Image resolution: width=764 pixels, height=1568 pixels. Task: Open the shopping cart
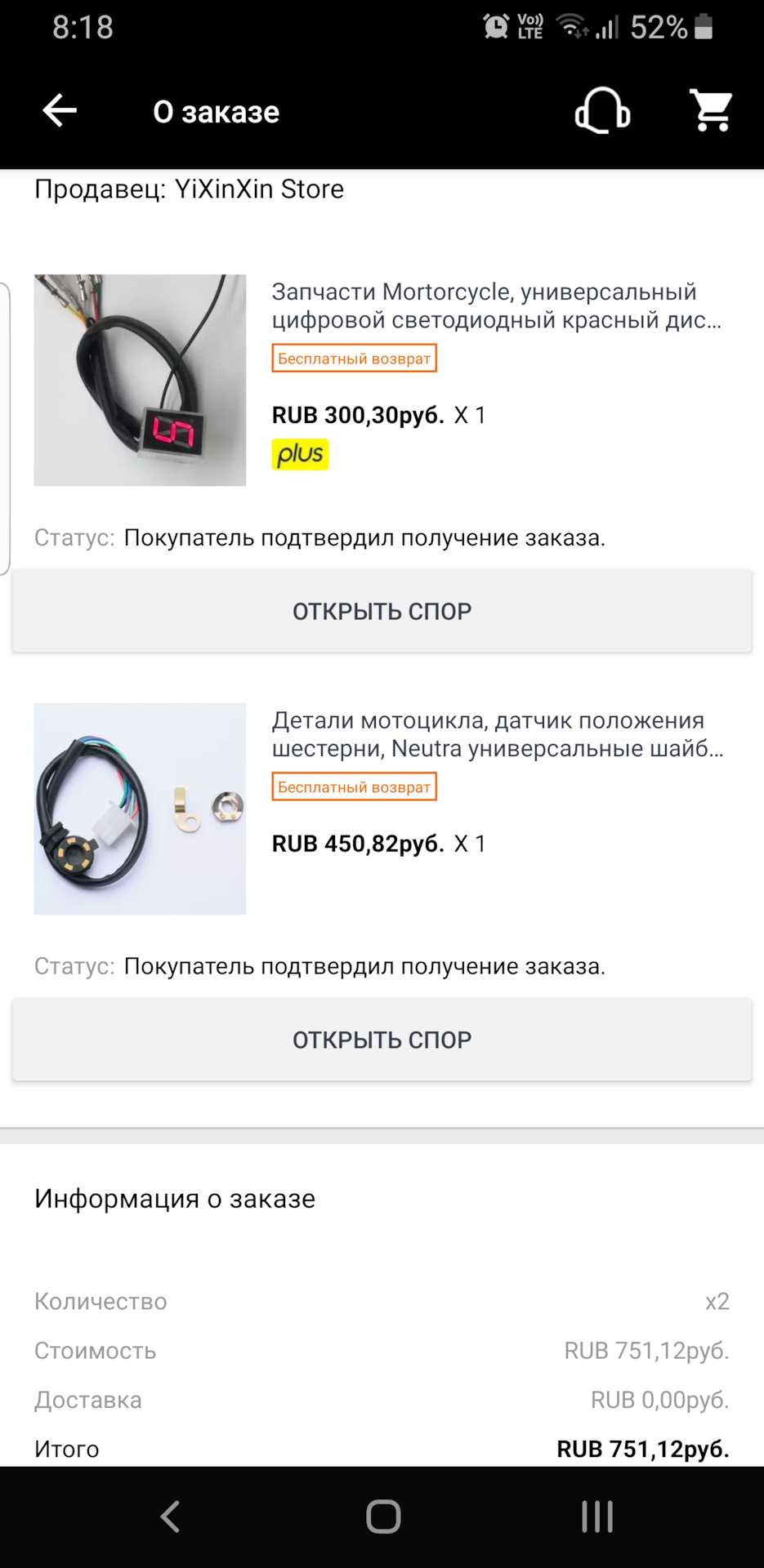tap(711, 111)
